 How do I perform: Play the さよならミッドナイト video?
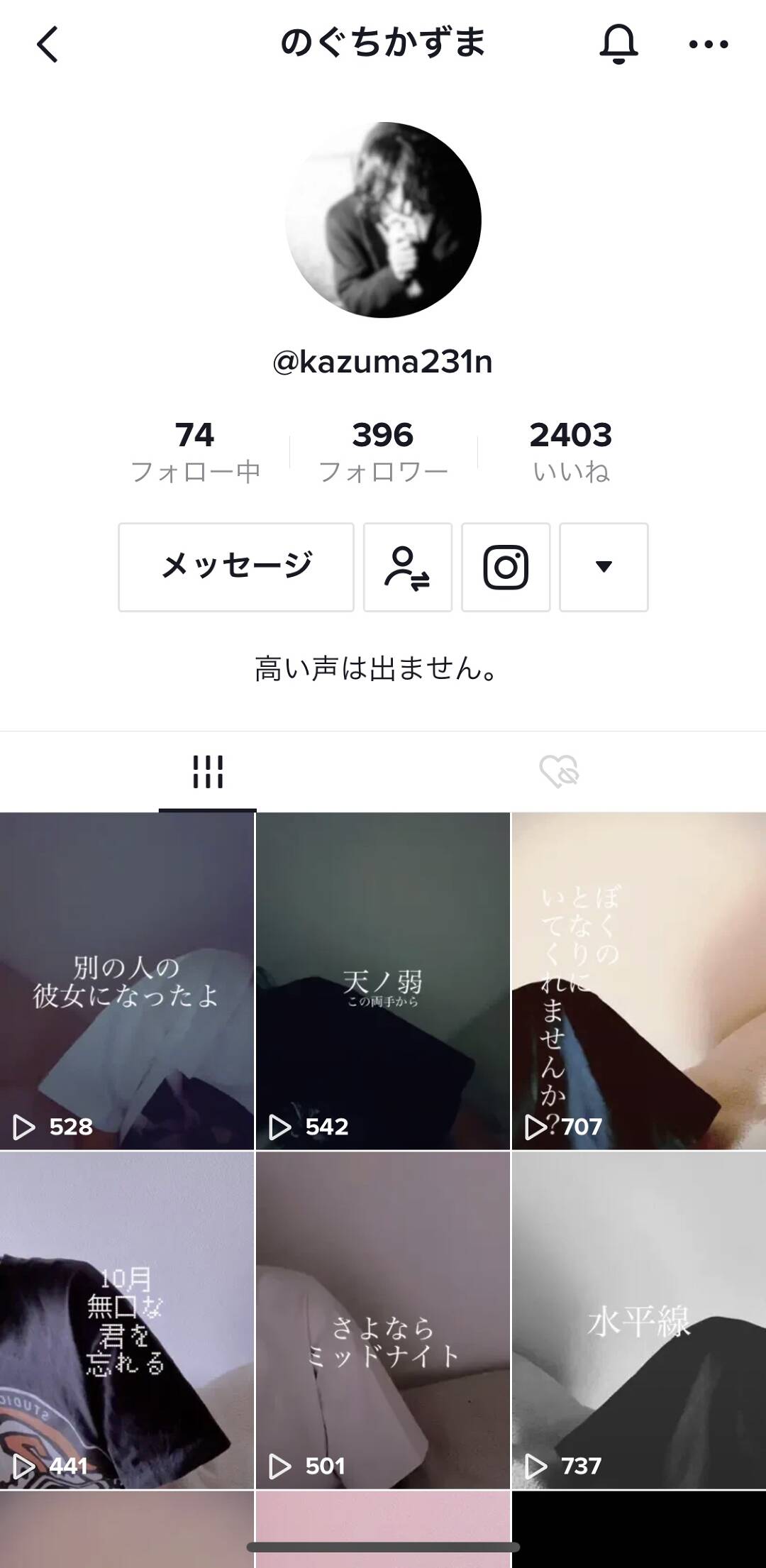pos(382,1320)
